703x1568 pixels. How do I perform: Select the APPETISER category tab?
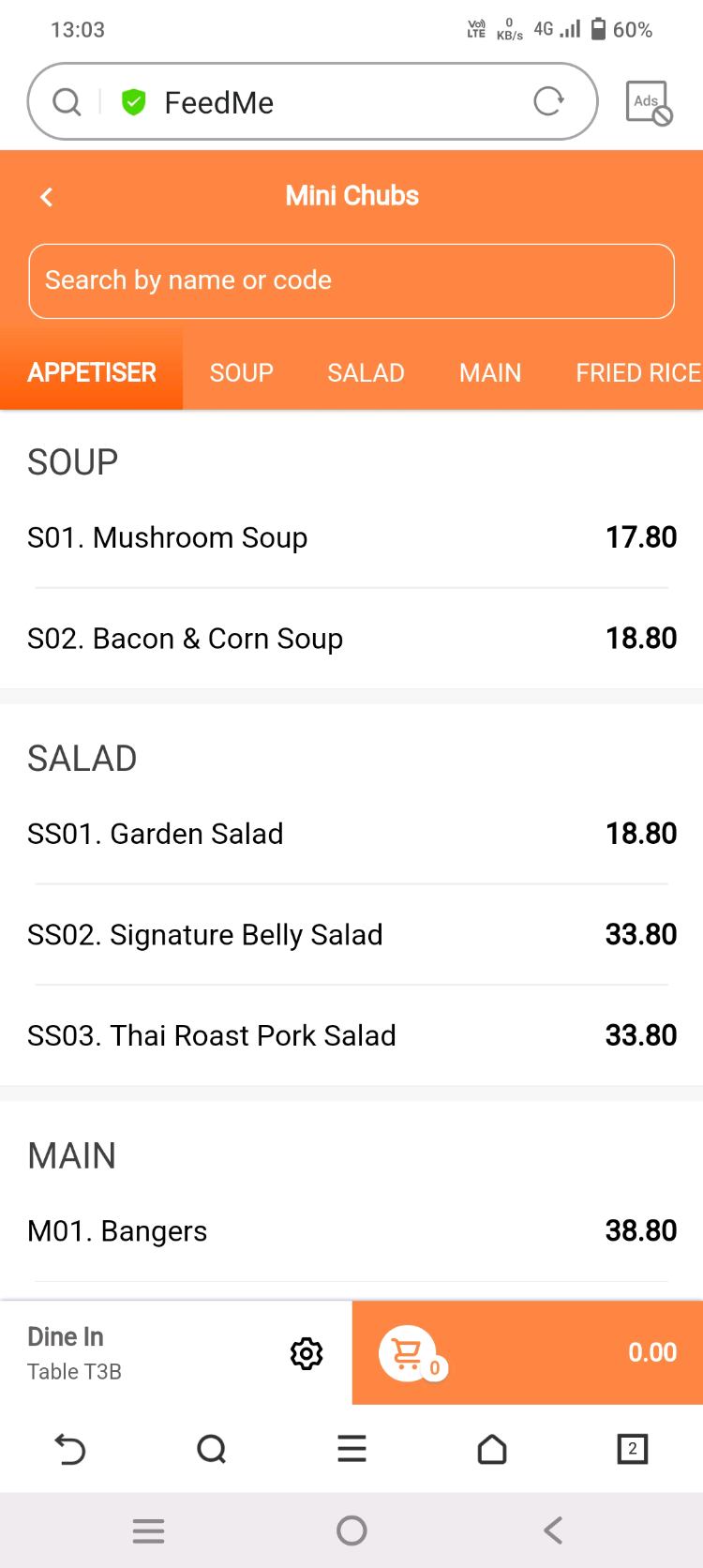click(92, 372)
